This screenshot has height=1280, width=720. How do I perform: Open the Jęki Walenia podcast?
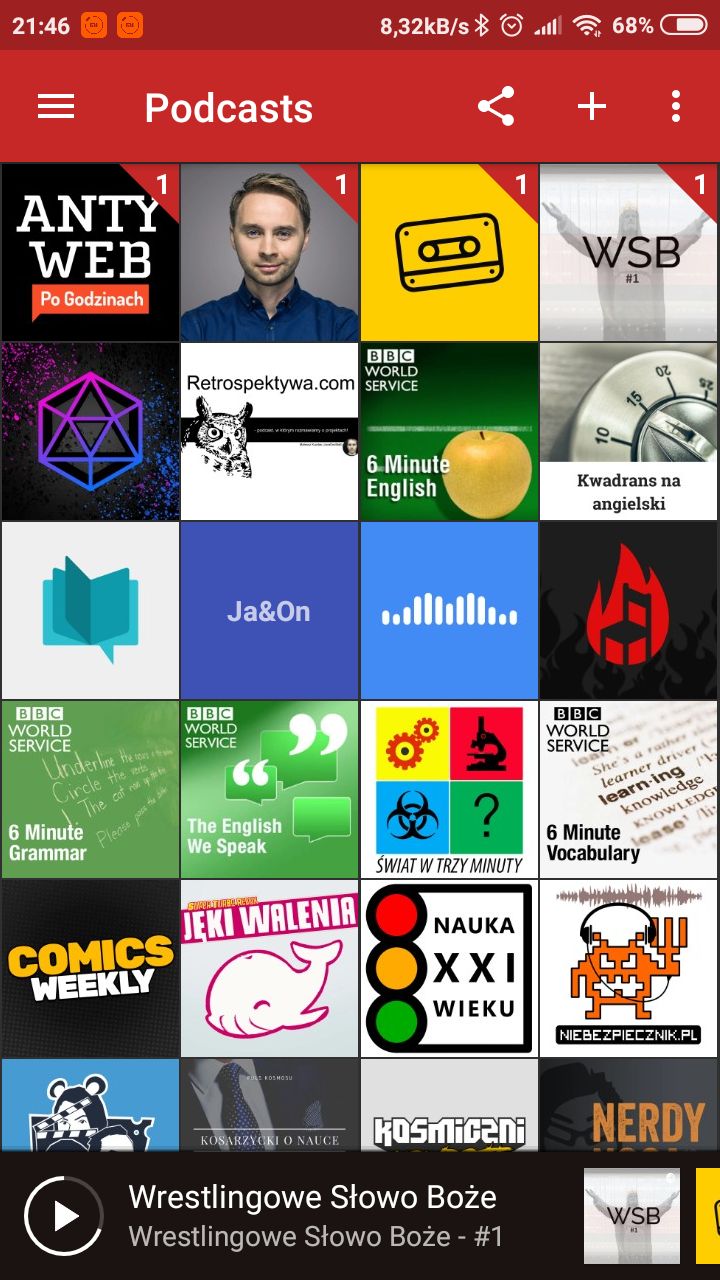(269, 969)
